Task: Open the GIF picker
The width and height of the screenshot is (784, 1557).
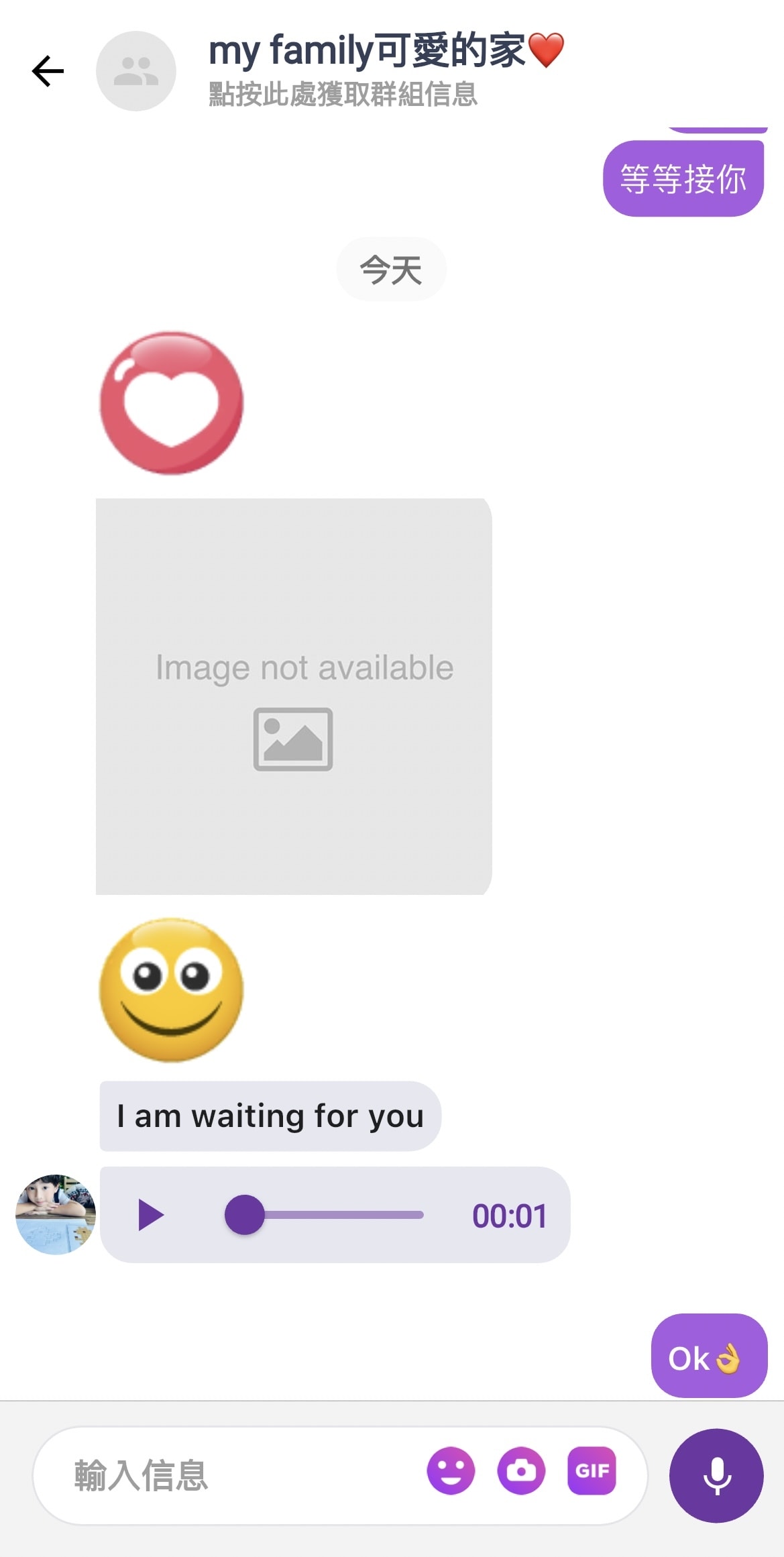Action: point(592,1471)
